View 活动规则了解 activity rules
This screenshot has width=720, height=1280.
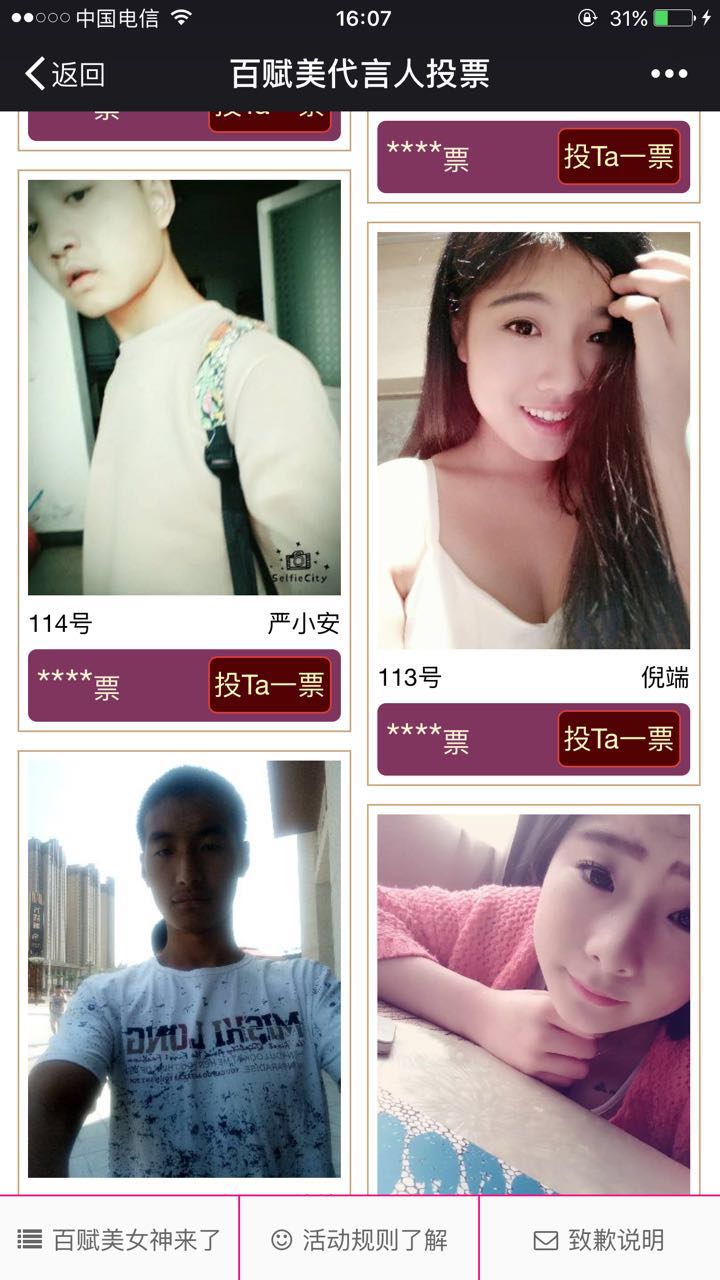click(x=360, y=1240)
